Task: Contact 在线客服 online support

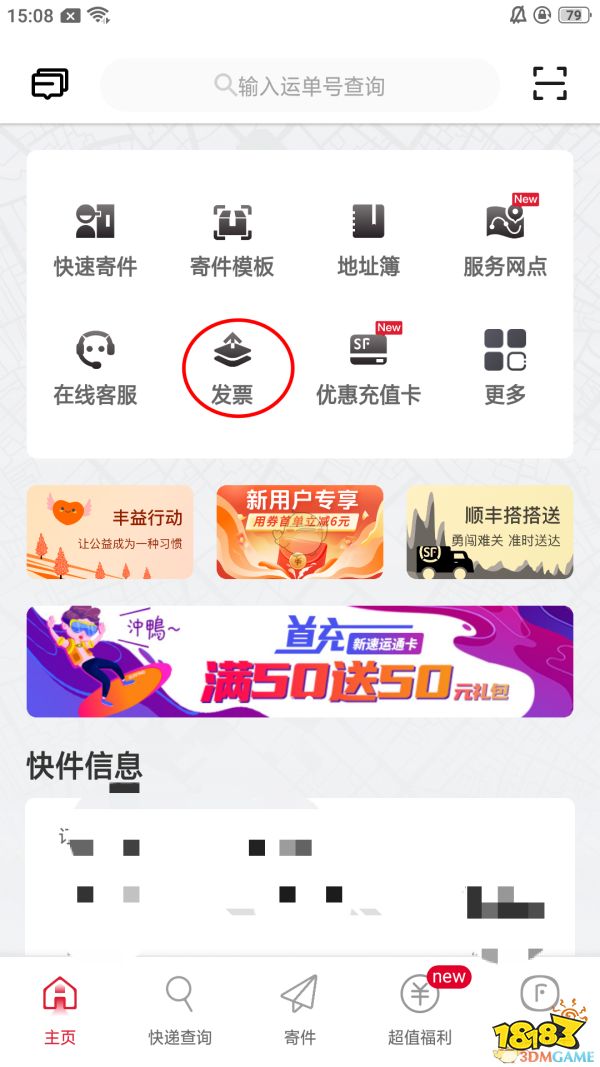Action: 95,368
